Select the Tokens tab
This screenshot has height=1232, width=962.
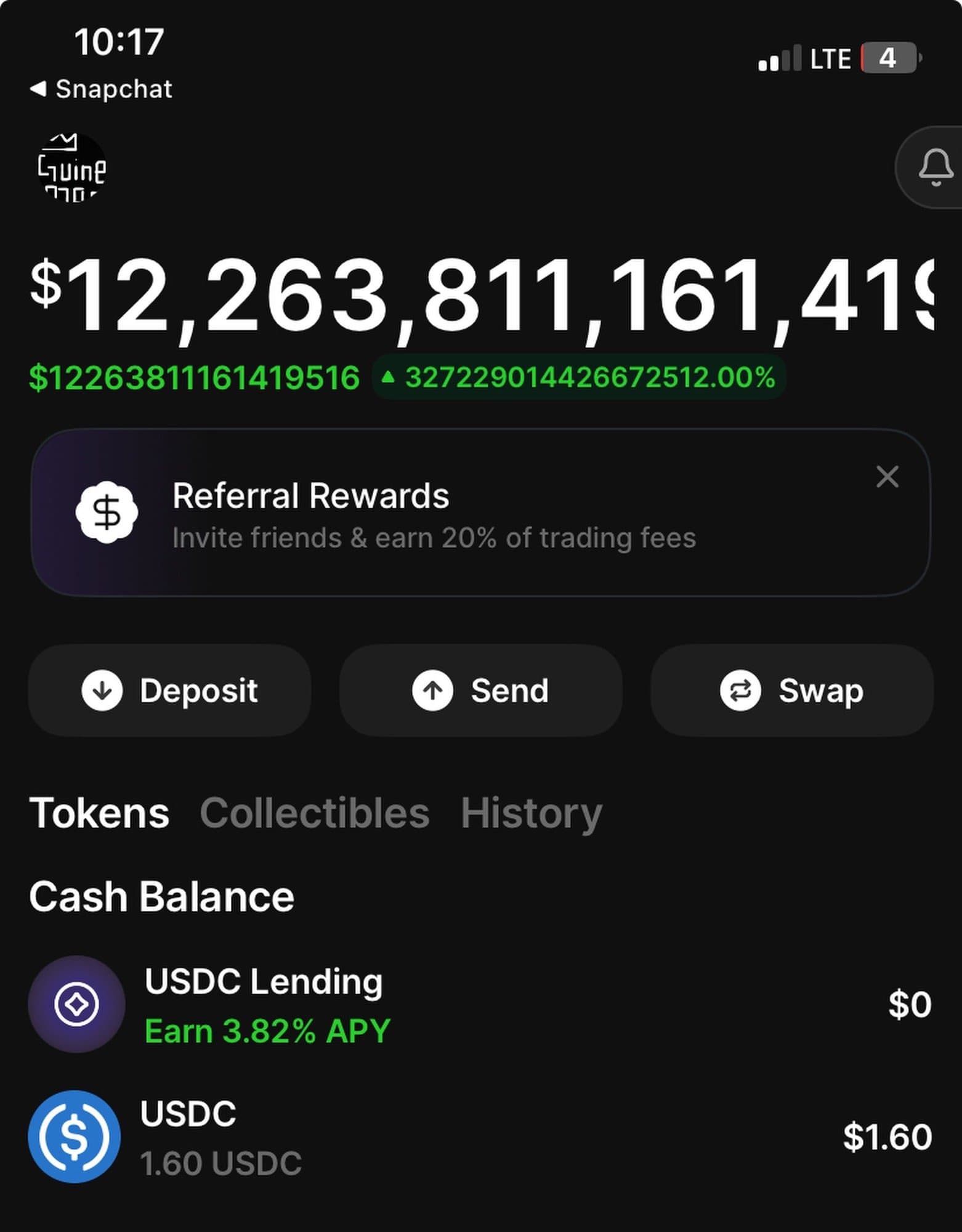click(99, 813)
